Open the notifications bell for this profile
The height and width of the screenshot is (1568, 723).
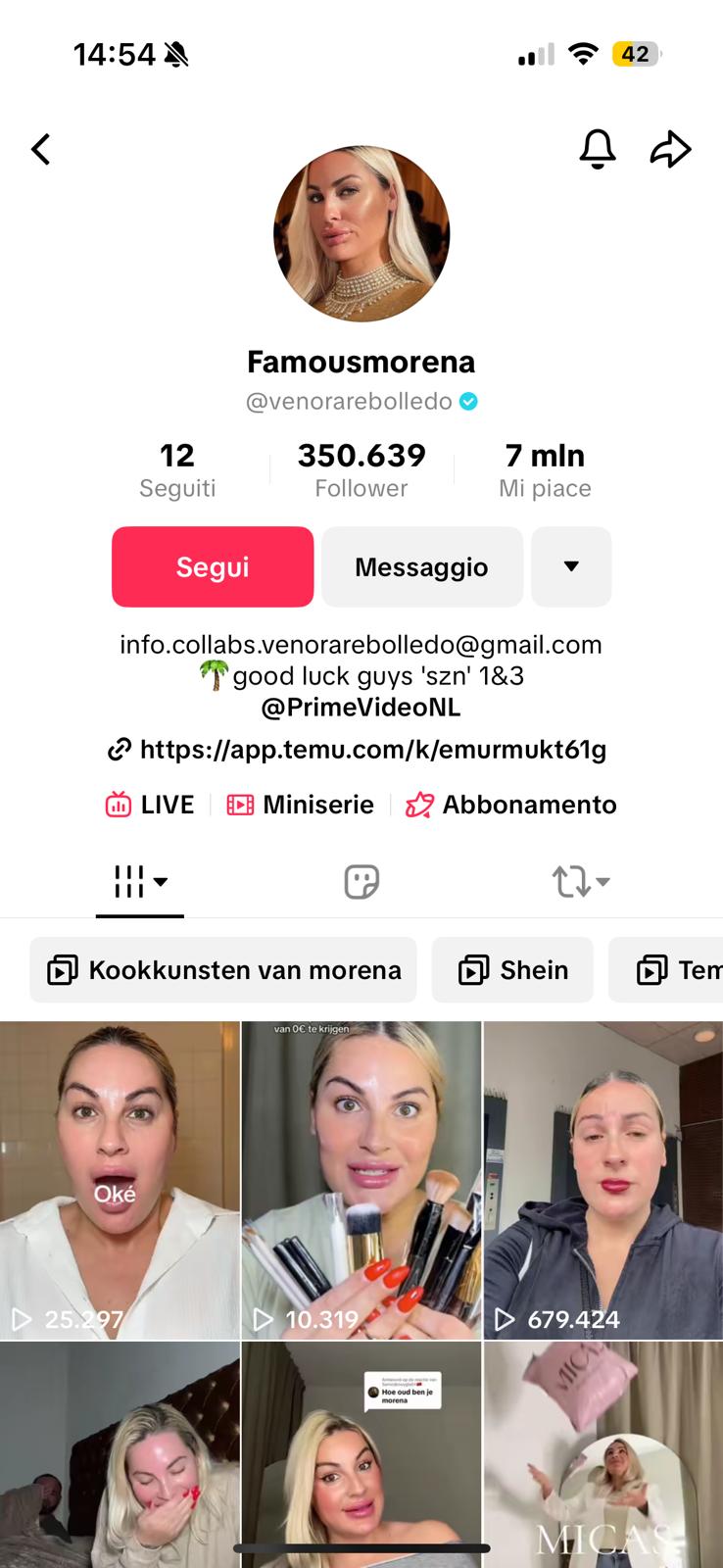597,150
